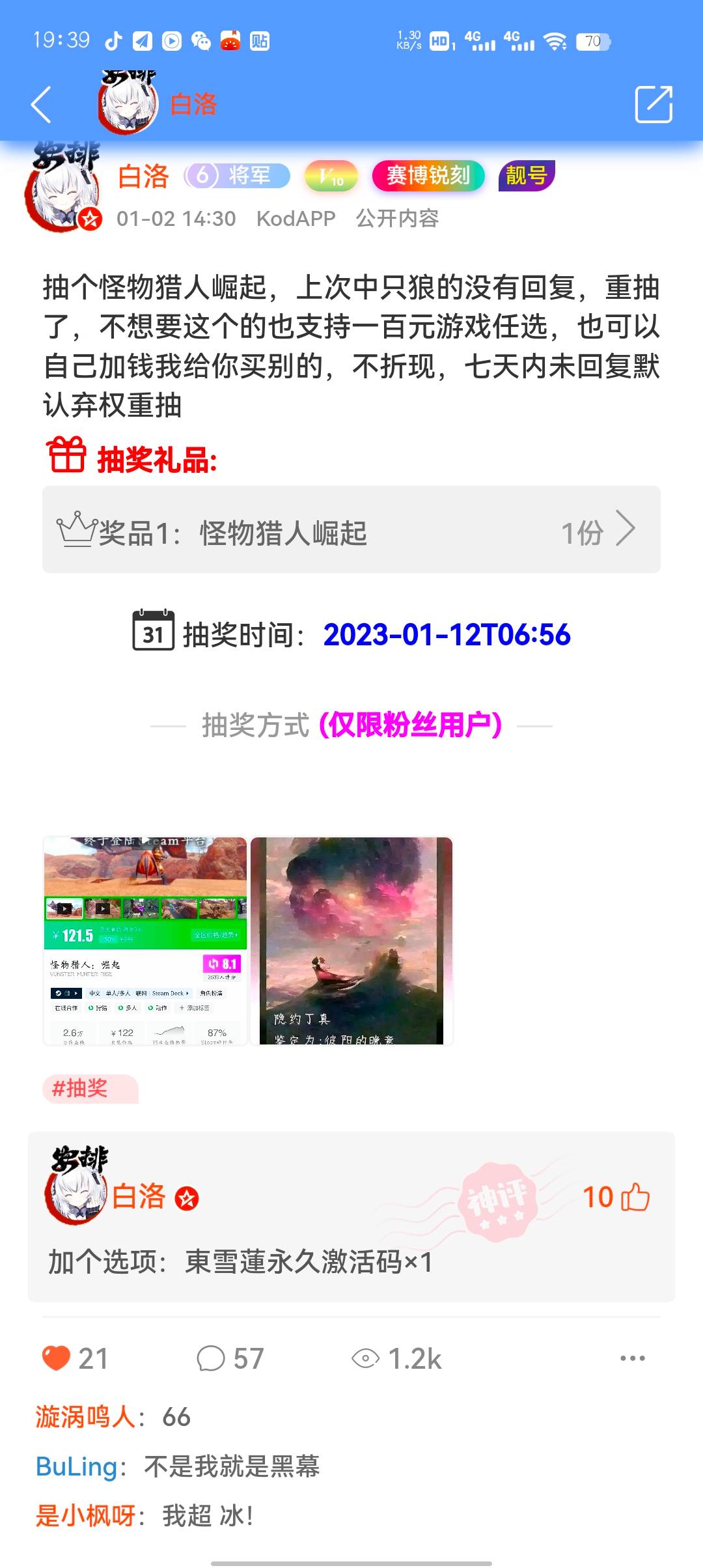Open the post's three-dot options menu
703x1568 pixels.
click(x=632, y=1358)
